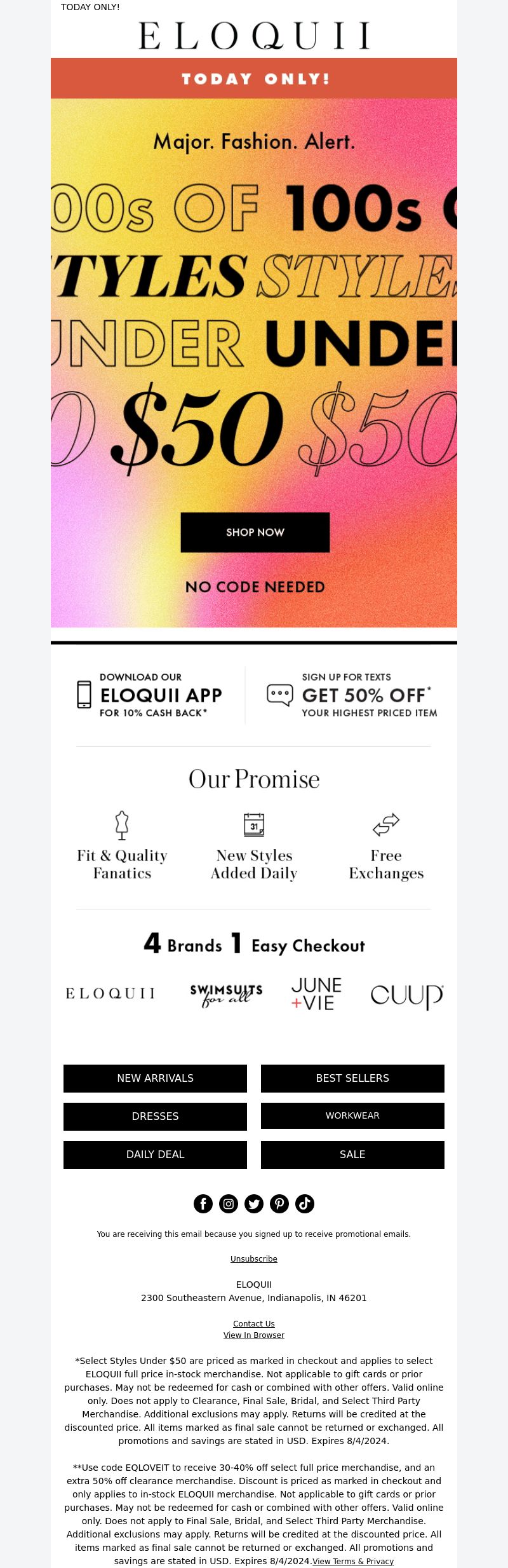View the DAILY DEAL
The height and width of the screenshot is (1568, 508).
[x=155, y=1154]
